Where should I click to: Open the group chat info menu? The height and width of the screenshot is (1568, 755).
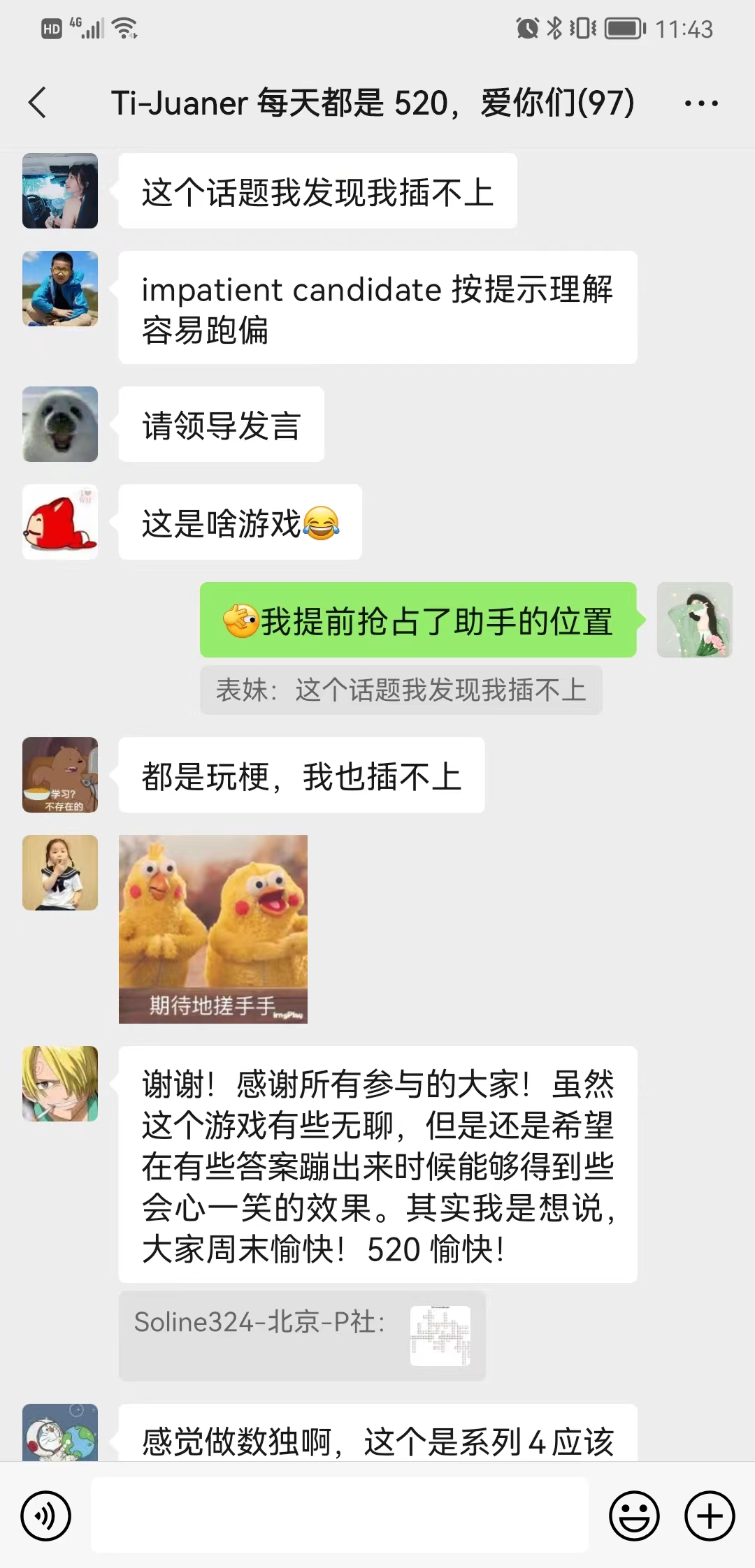coord(700,103)
